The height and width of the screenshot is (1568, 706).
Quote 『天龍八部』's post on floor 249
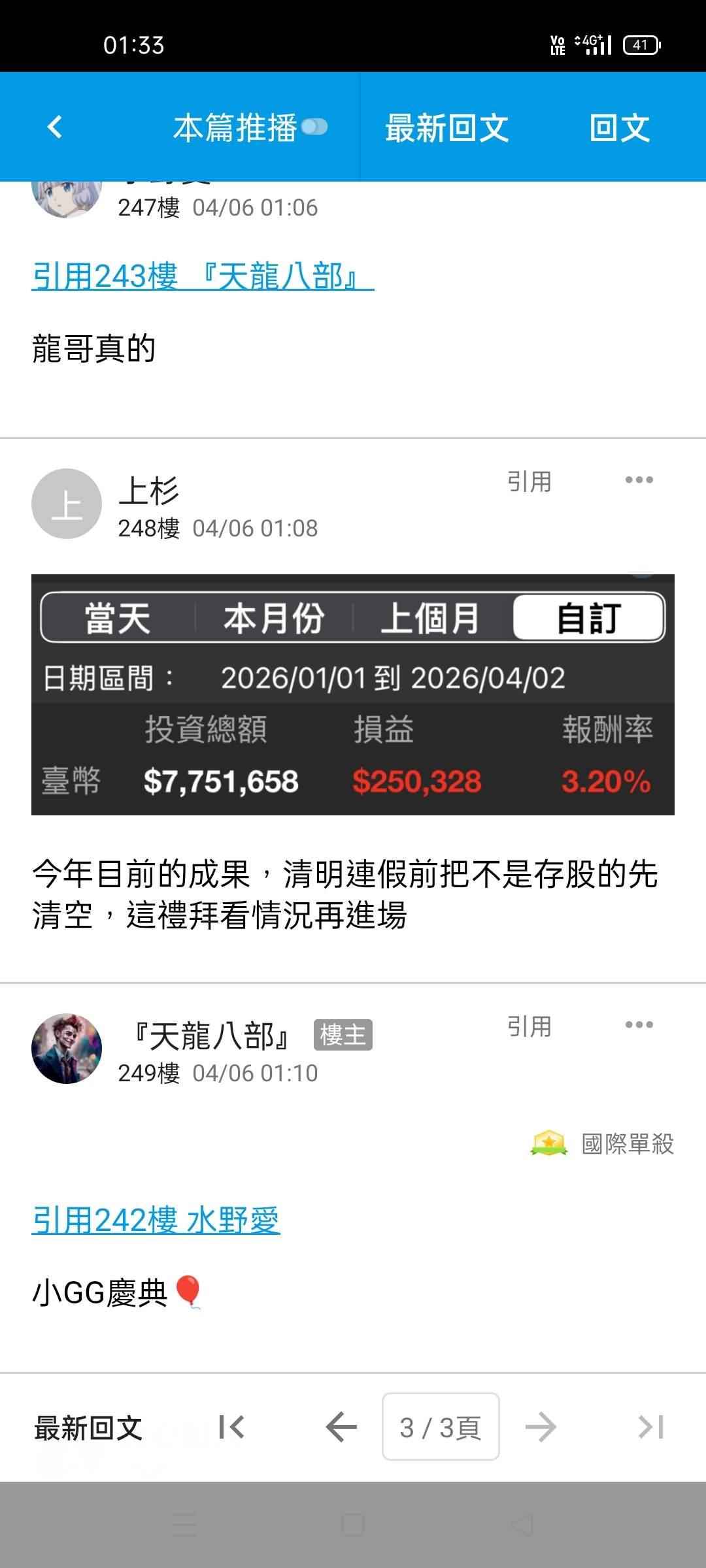[529, 1027]
